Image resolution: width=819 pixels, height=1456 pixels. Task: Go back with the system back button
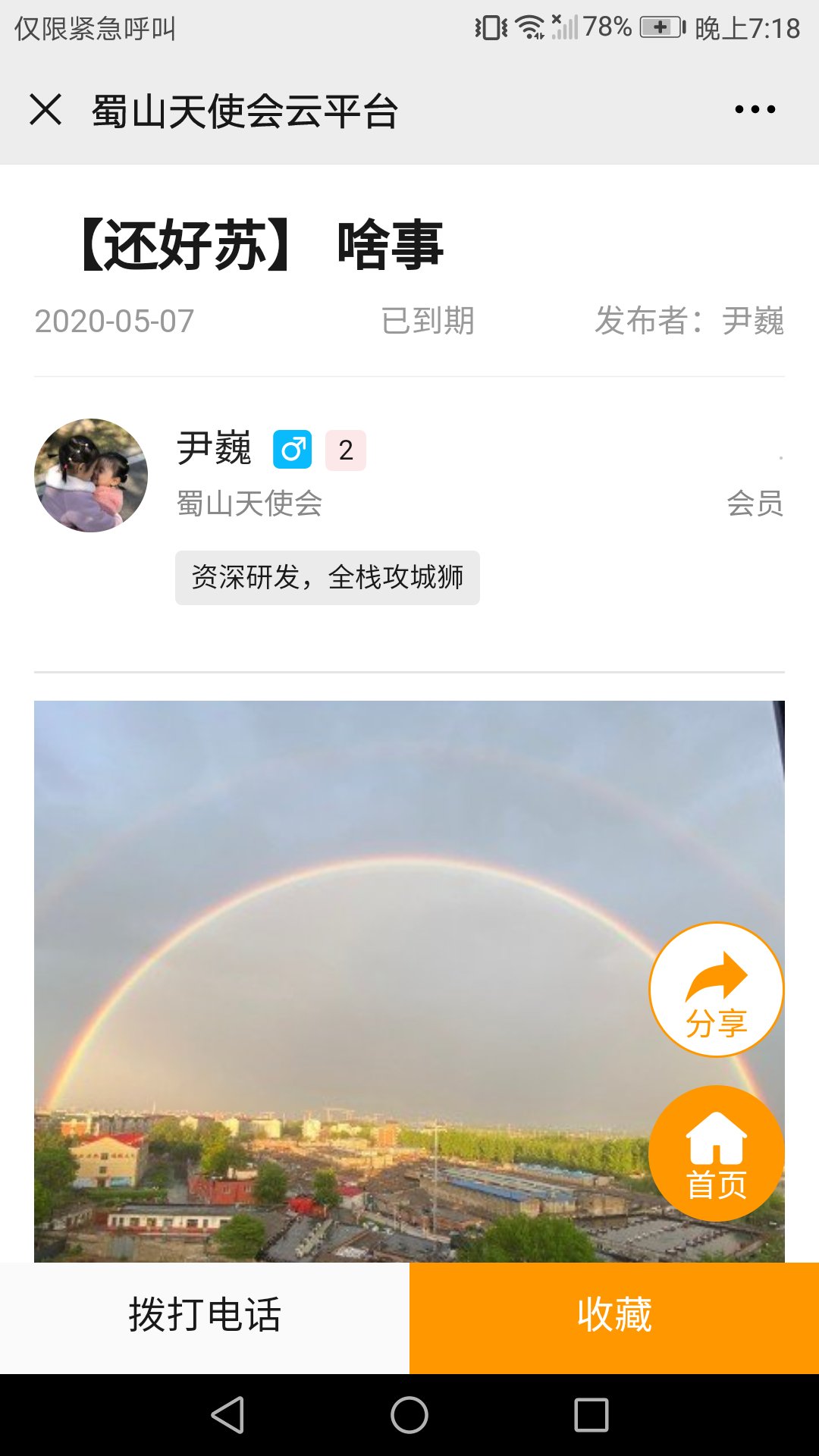point(227,1415)
